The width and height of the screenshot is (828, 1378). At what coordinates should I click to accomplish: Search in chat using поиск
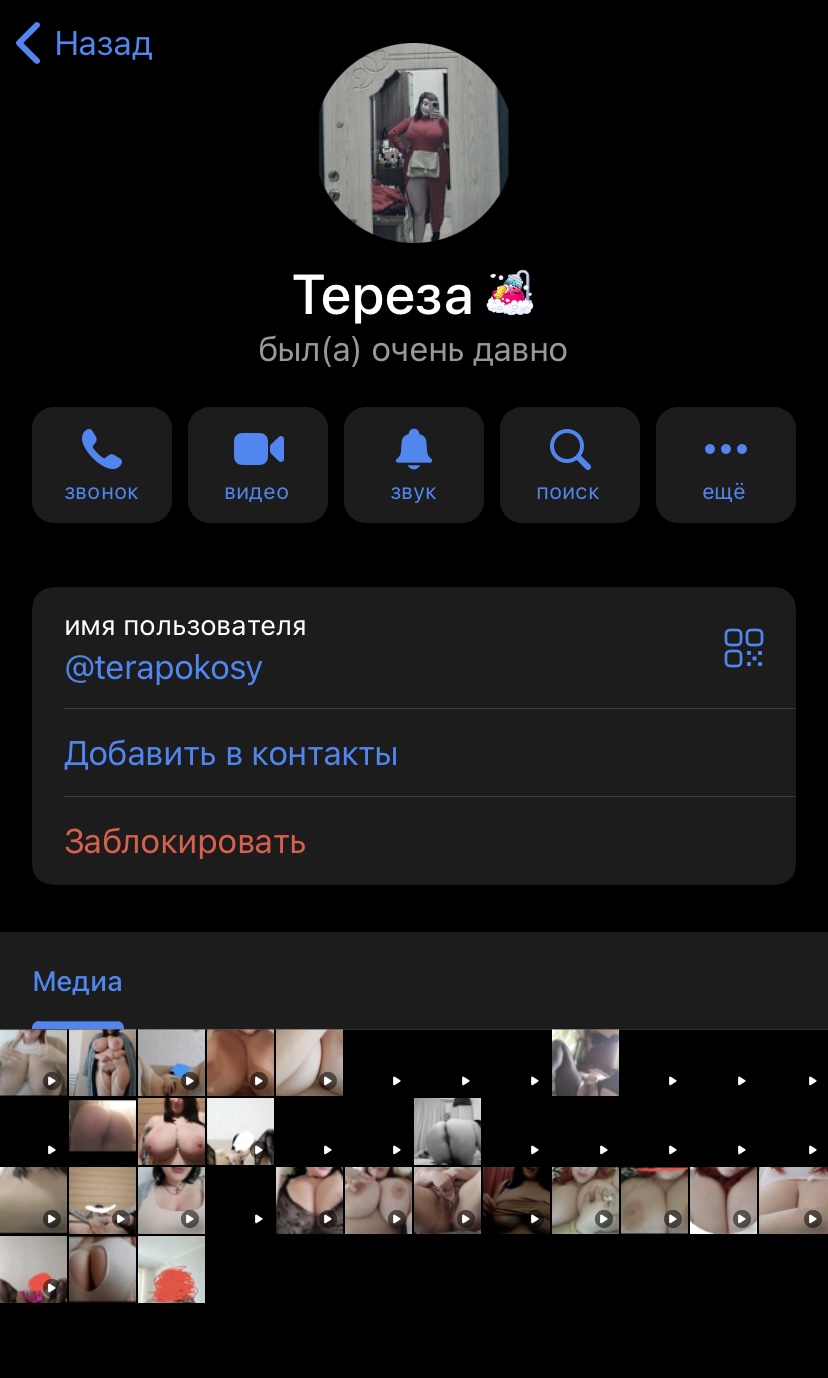tap(570, 465)
